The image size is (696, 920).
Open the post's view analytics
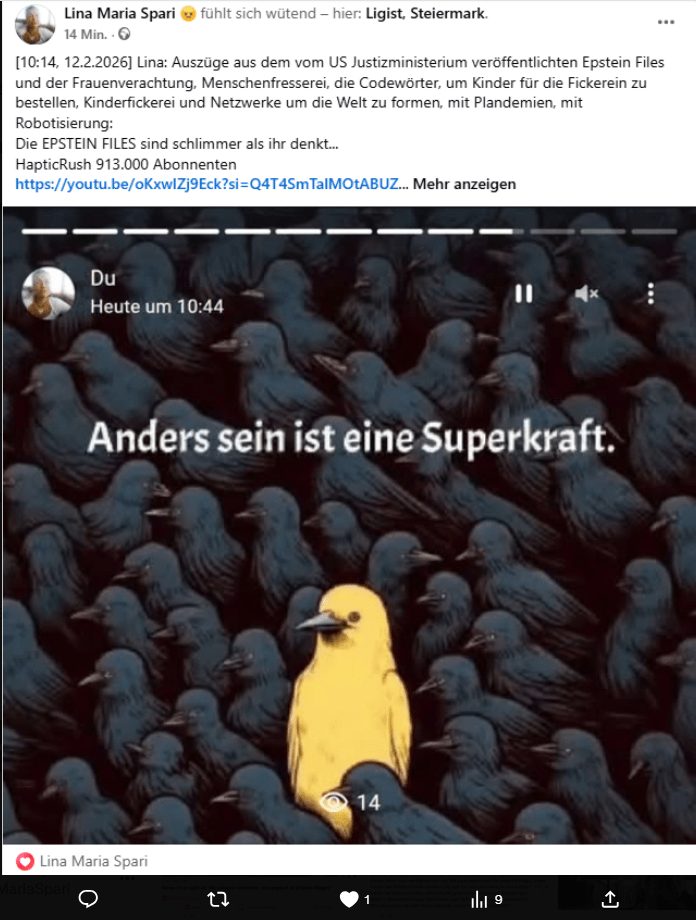pos(480,899)
